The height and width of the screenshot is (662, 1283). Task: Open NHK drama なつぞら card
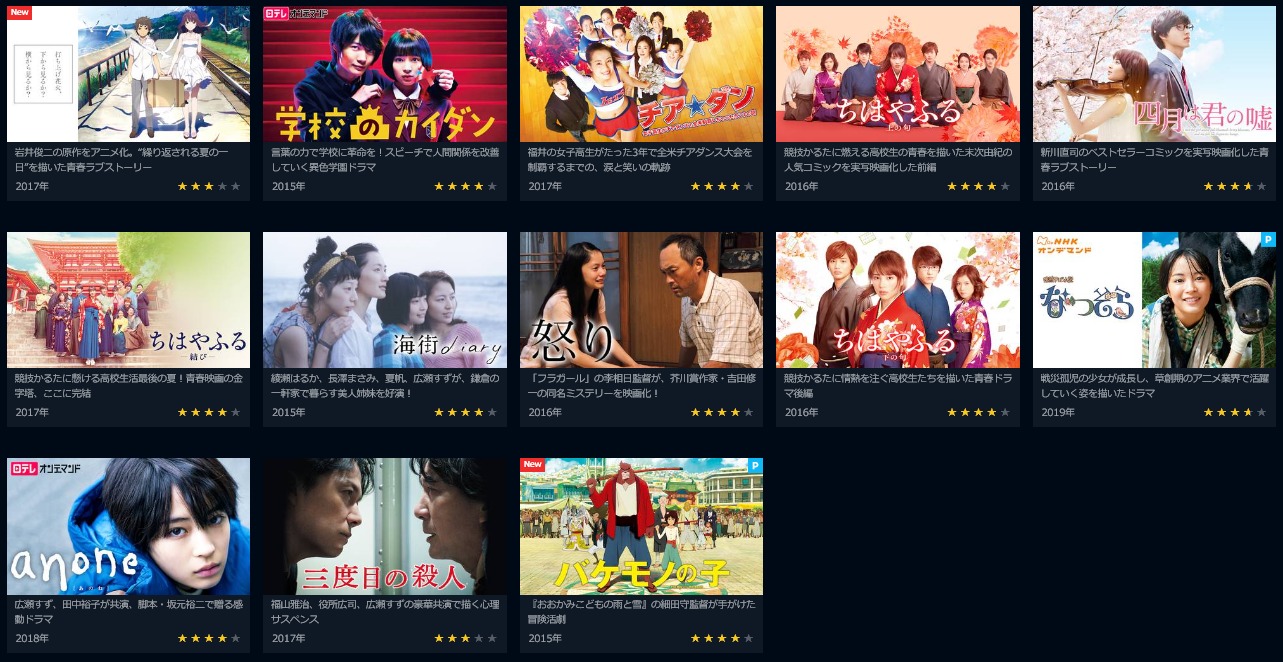[x=1154, y=301]
